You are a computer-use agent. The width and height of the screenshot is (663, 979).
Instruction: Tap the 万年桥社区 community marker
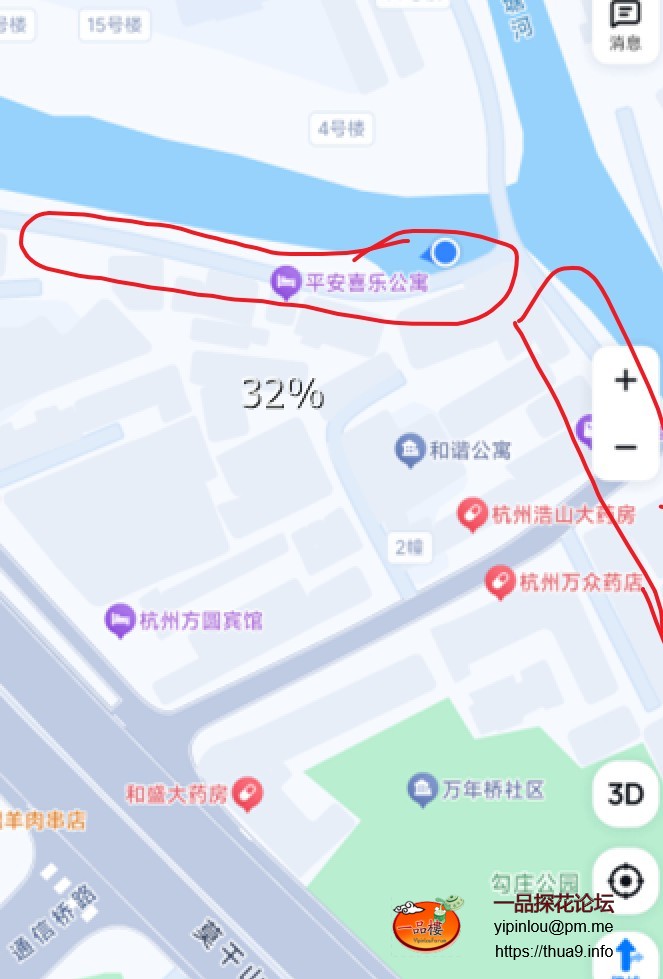423,790
